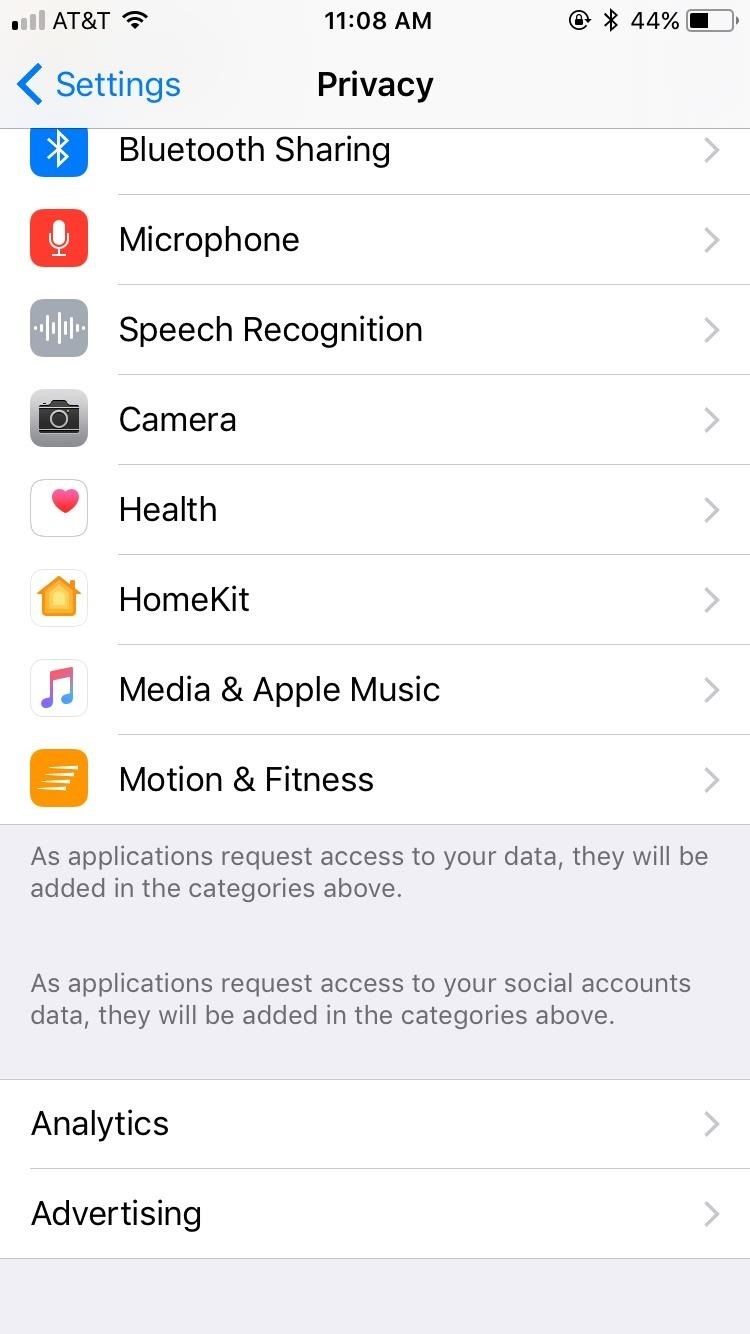Tap the Health heart icon
The width and height of the screenshot is (750, 1334).
coord(57,508)
